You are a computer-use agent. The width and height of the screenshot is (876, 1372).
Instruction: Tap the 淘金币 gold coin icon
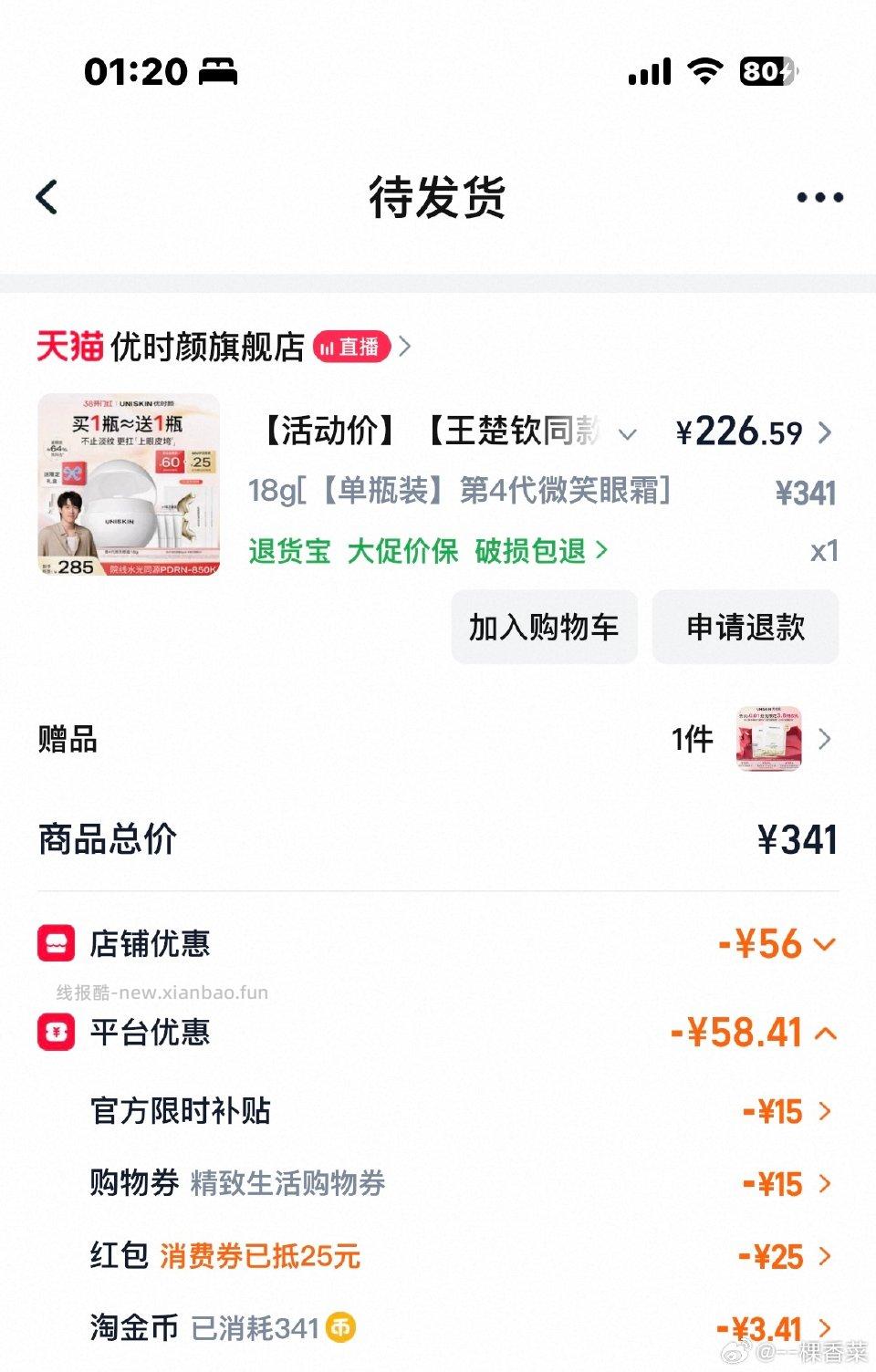[339, 1328]
